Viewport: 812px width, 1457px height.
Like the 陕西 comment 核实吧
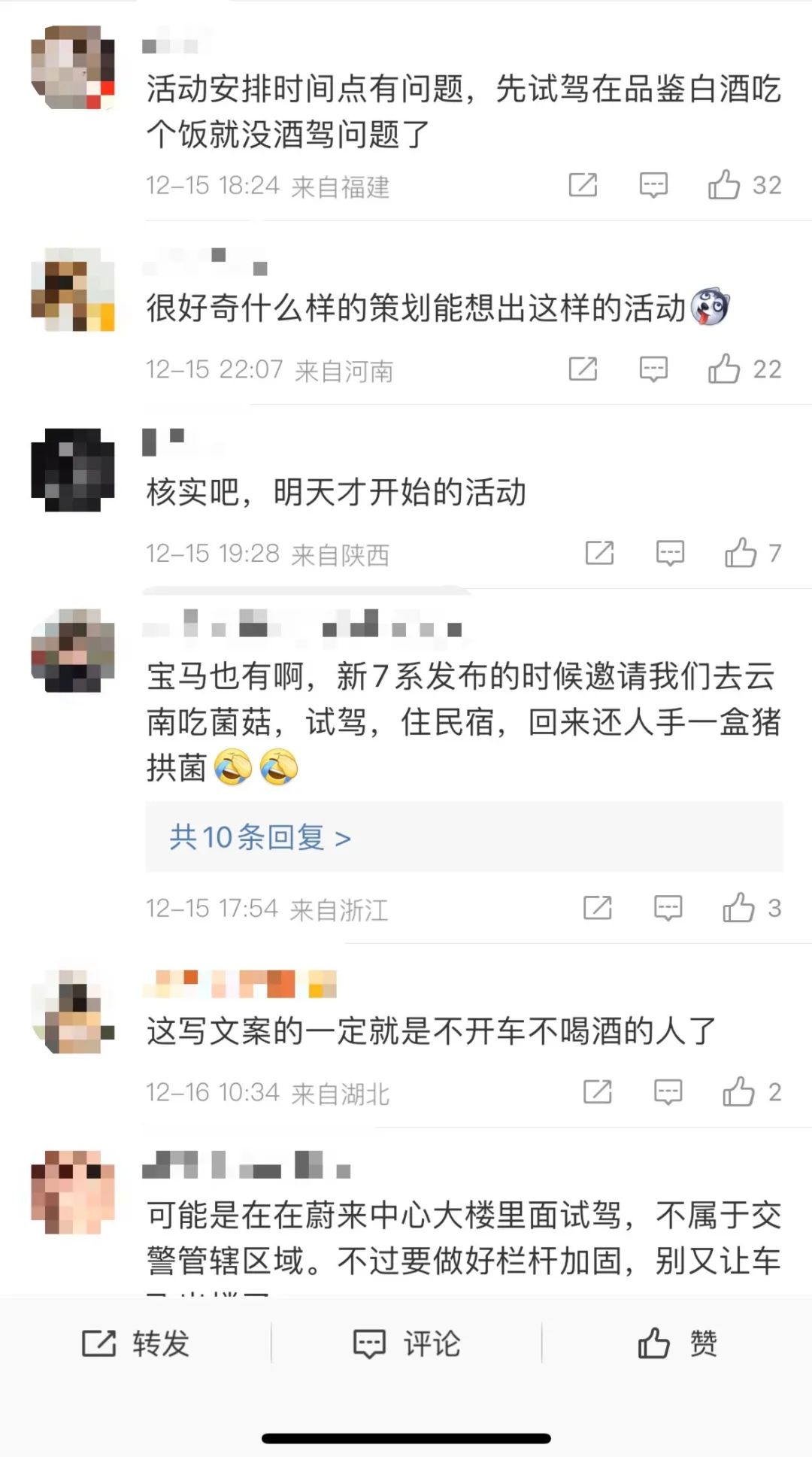pyautogui.click(x=741, y=554)
